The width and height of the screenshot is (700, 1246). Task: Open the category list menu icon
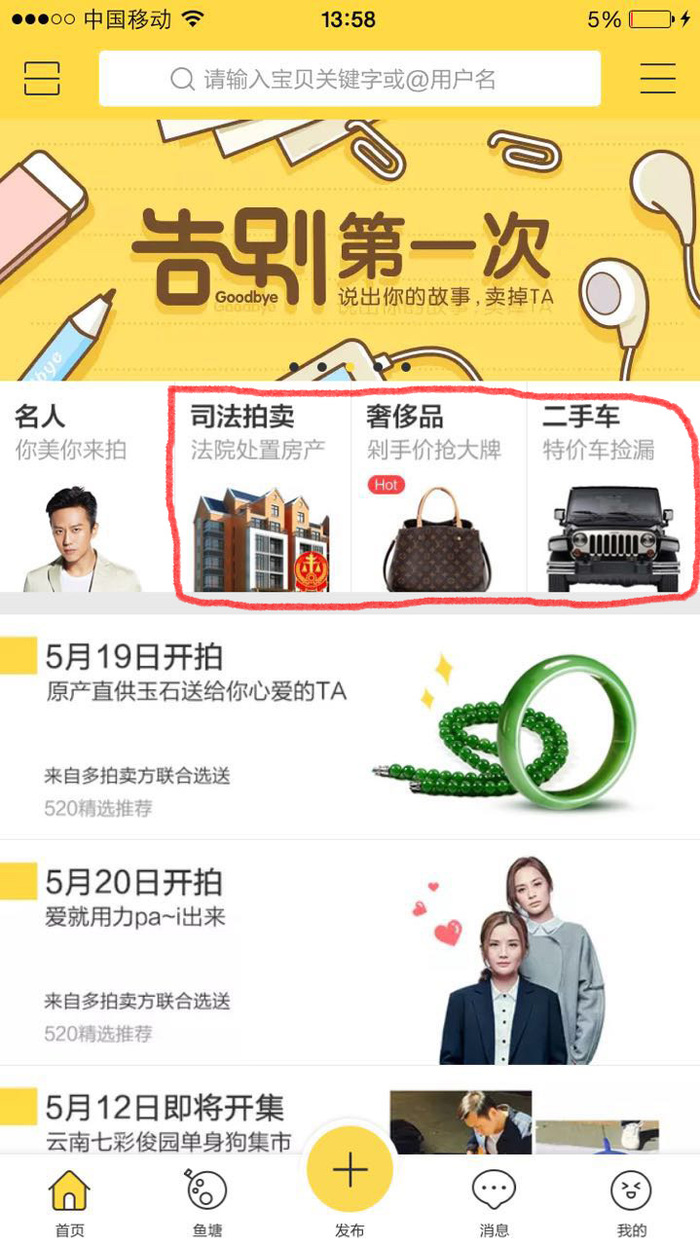[x=657, y=78]
